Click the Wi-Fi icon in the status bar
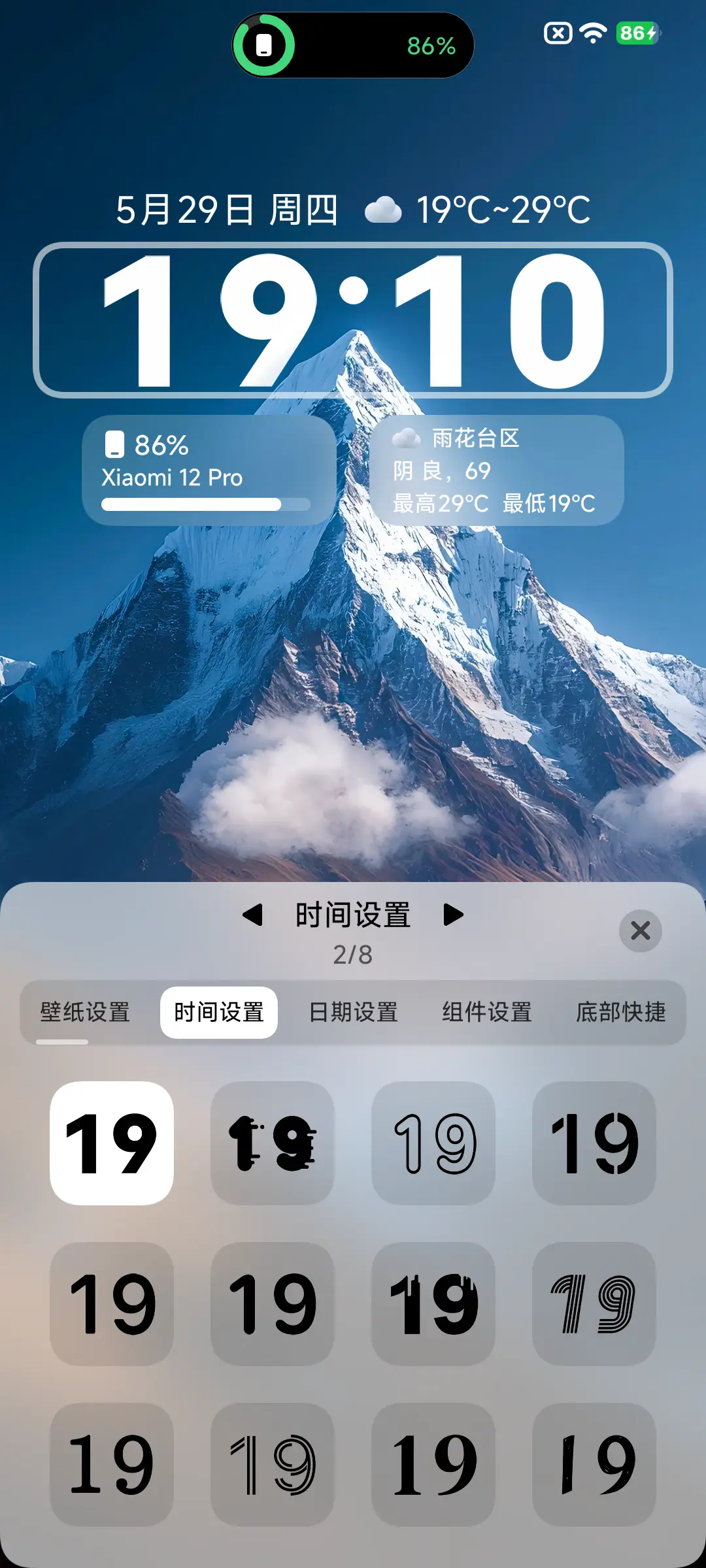Screen dimensions: 706x1568 pyautogui.click(x=592, y=34)
